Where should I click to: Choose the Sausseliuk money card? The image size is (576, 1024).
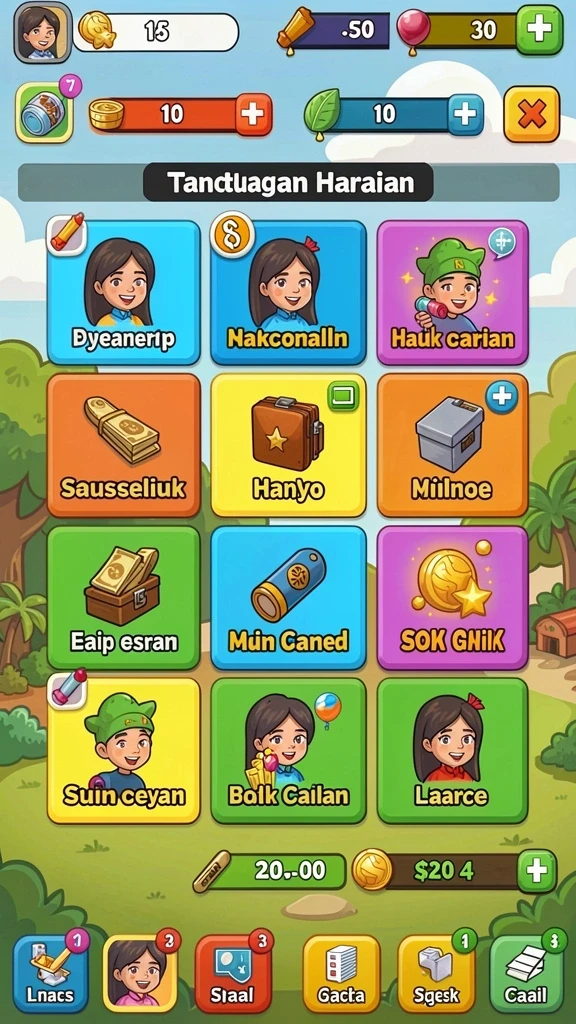(x=123, y=445)
